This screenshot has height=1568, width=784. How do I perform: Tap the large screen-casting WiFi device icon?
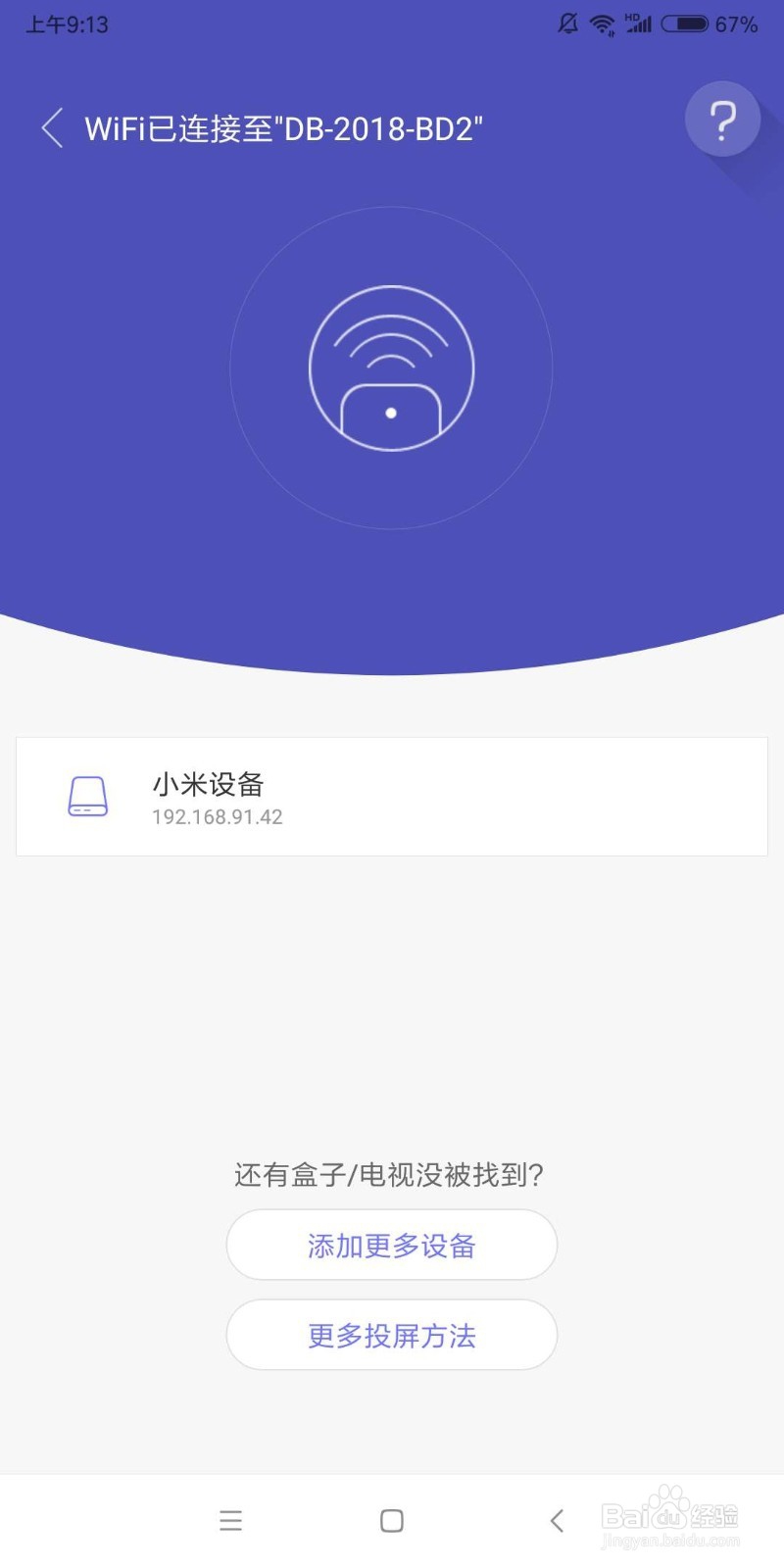click(391, 367)
